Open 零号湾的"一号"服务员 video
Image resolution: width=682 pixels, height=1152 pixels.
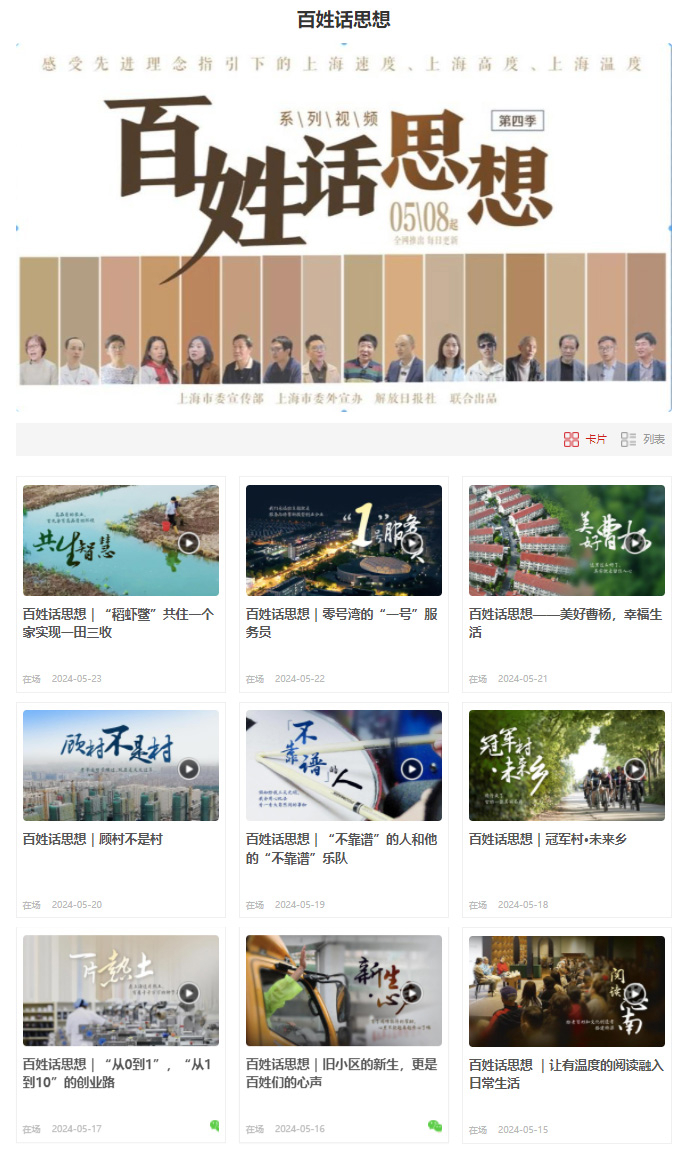(x=344, y=584)
